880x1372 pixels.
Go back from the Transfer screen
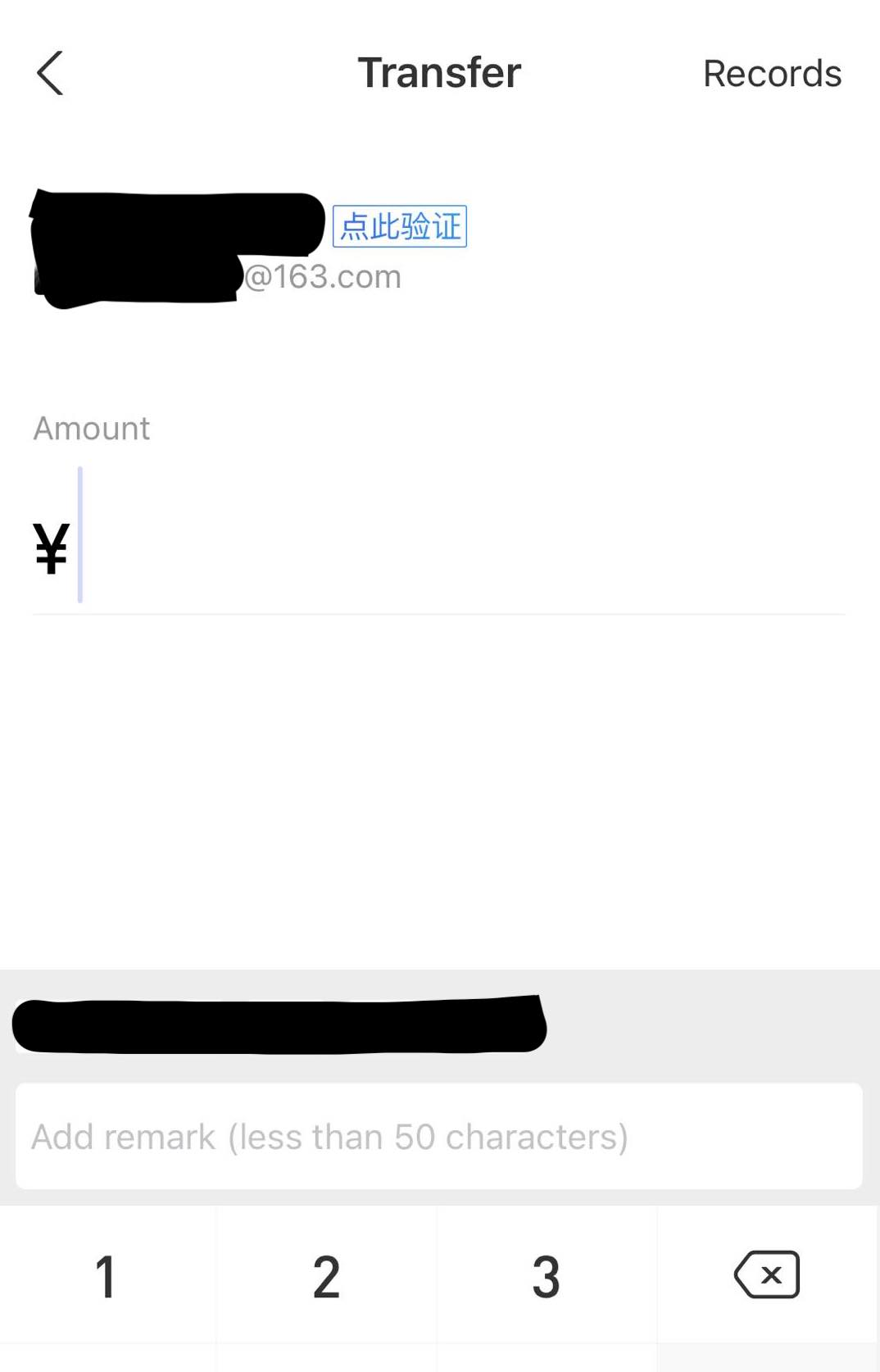click(x=50, y=73)
